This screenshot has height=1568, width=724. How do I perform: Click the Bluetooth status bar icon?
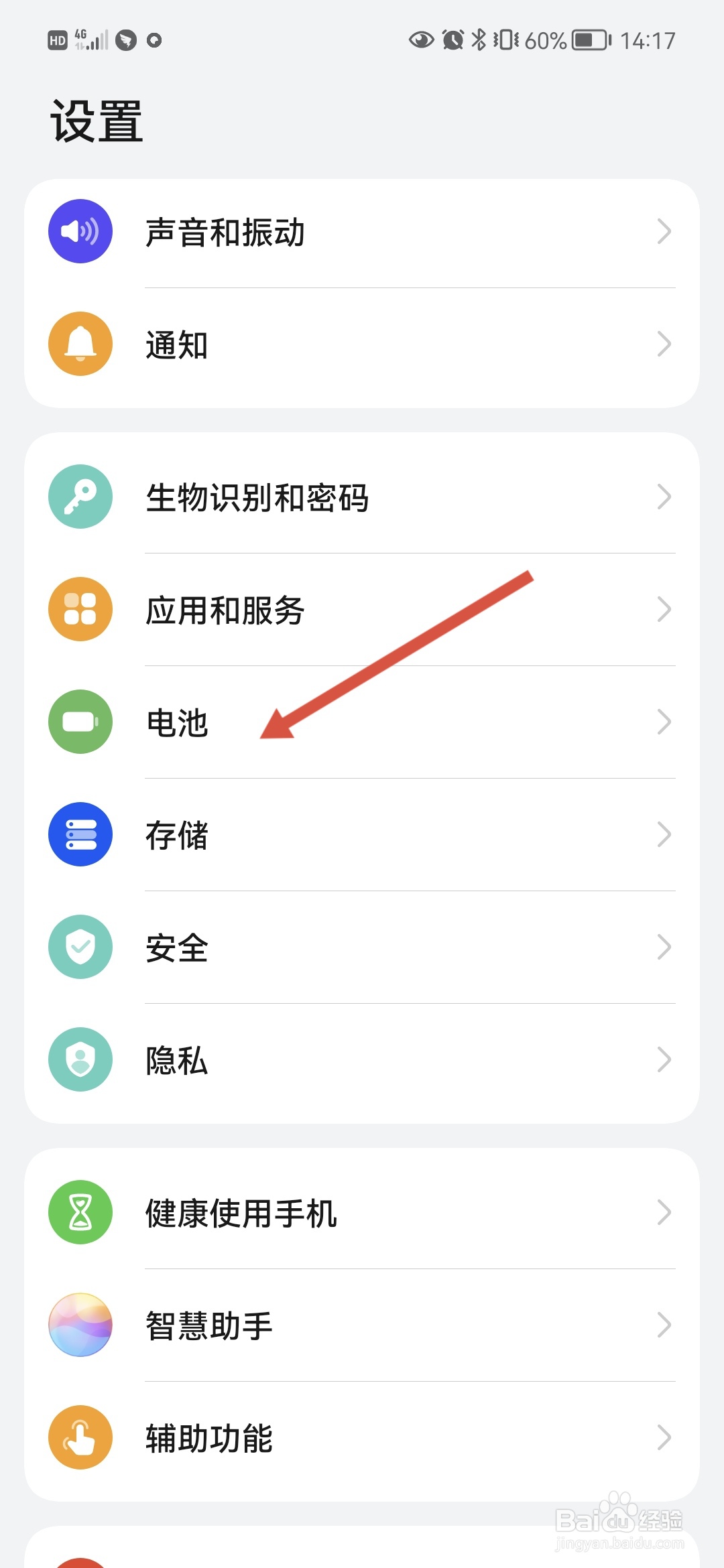click(480, 40)
